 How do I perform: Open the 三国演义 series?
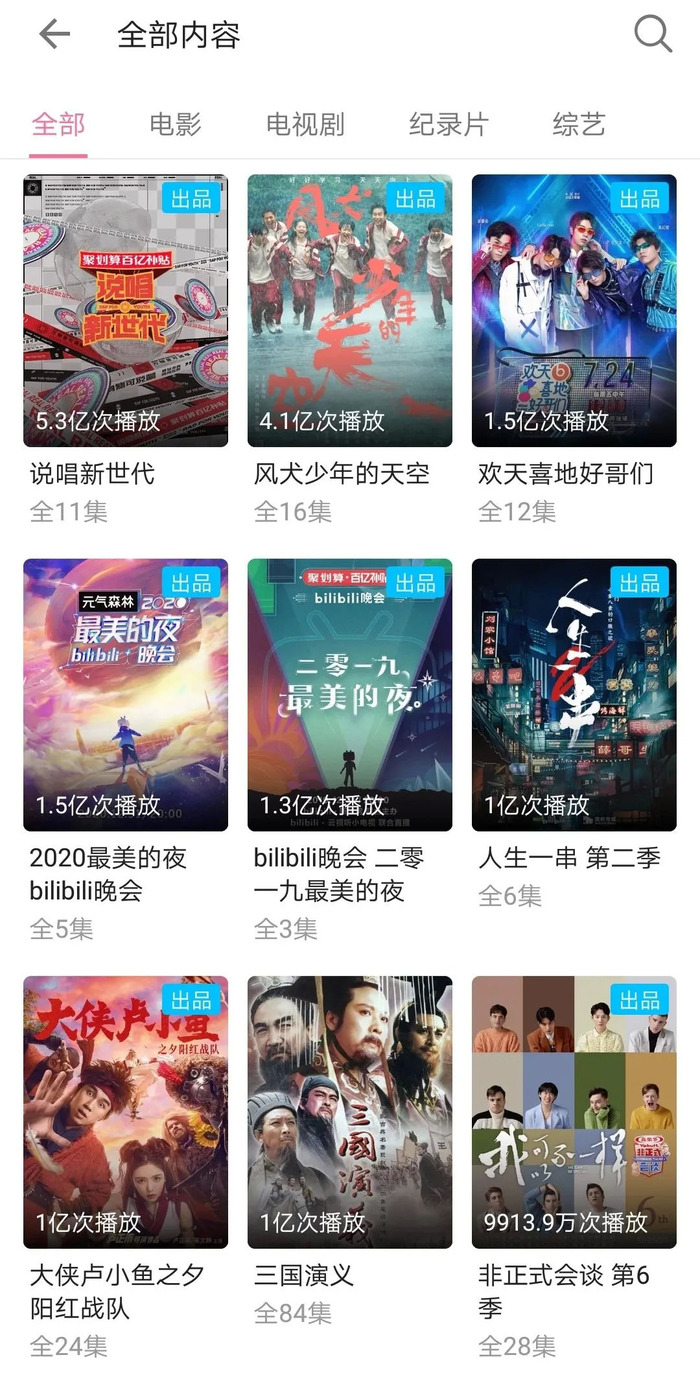(350, 1112)
